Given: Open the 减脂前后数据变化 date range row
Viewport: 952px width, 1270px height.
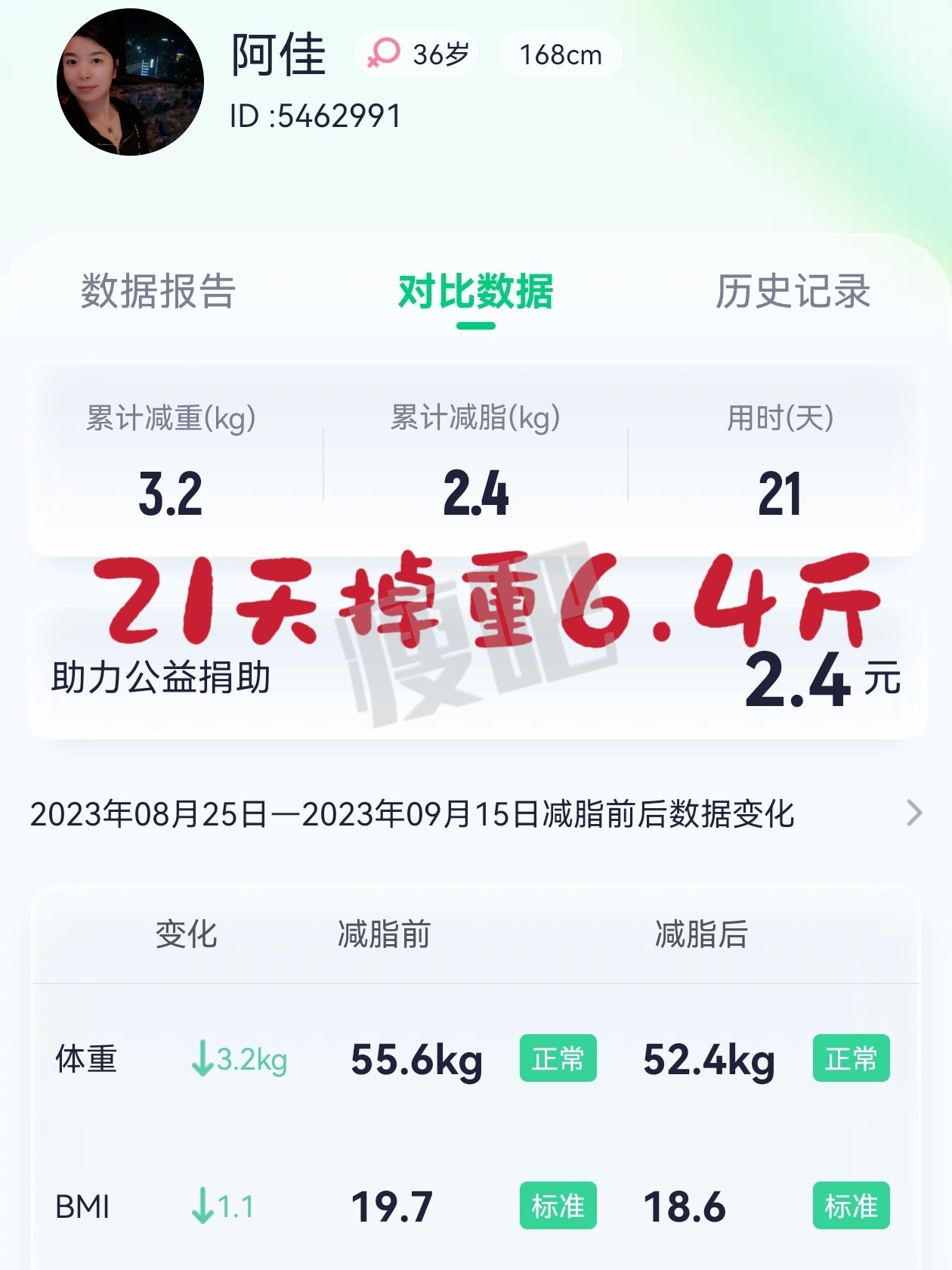Looking at the screenshot, I should 476,814.
